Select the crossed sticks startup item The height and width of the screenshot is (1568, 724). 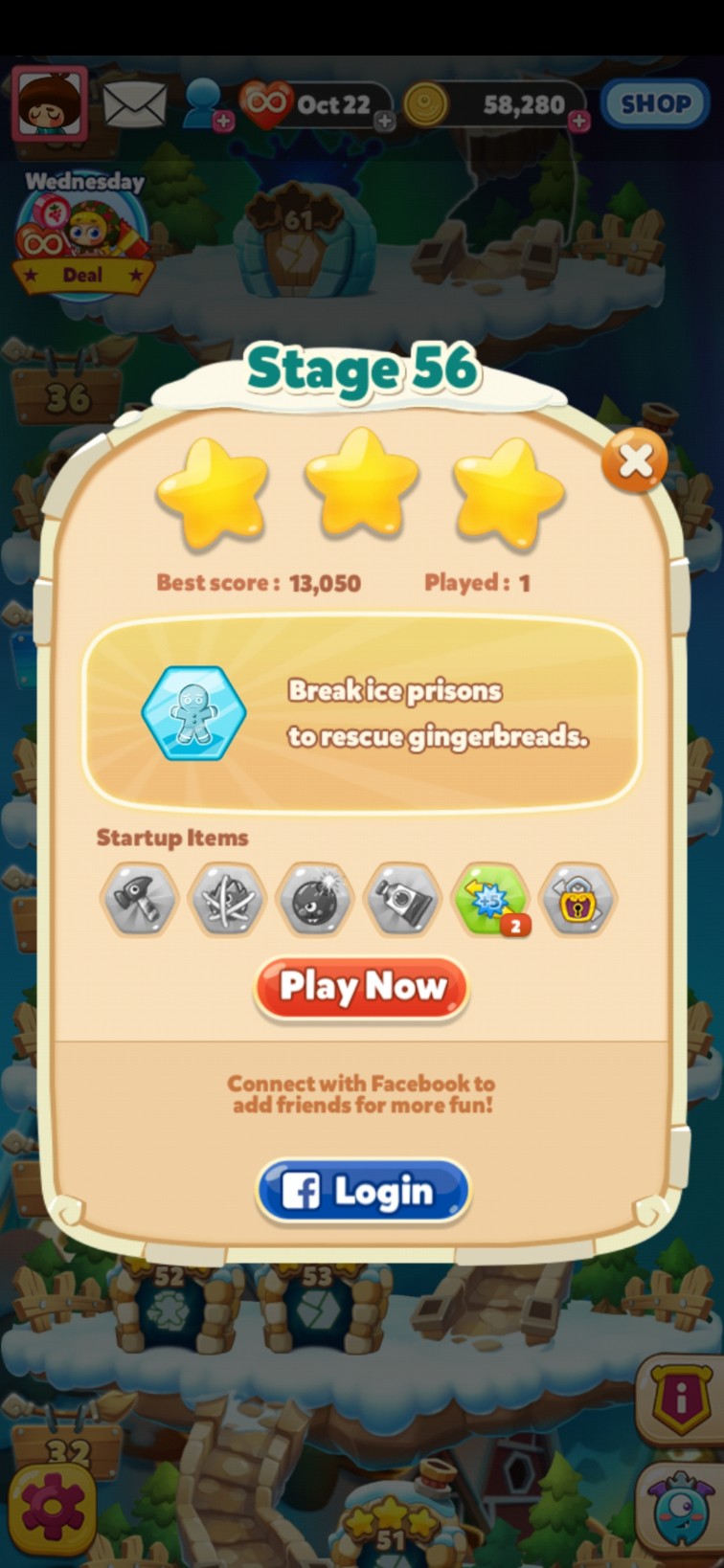click(x=227, y=899)
